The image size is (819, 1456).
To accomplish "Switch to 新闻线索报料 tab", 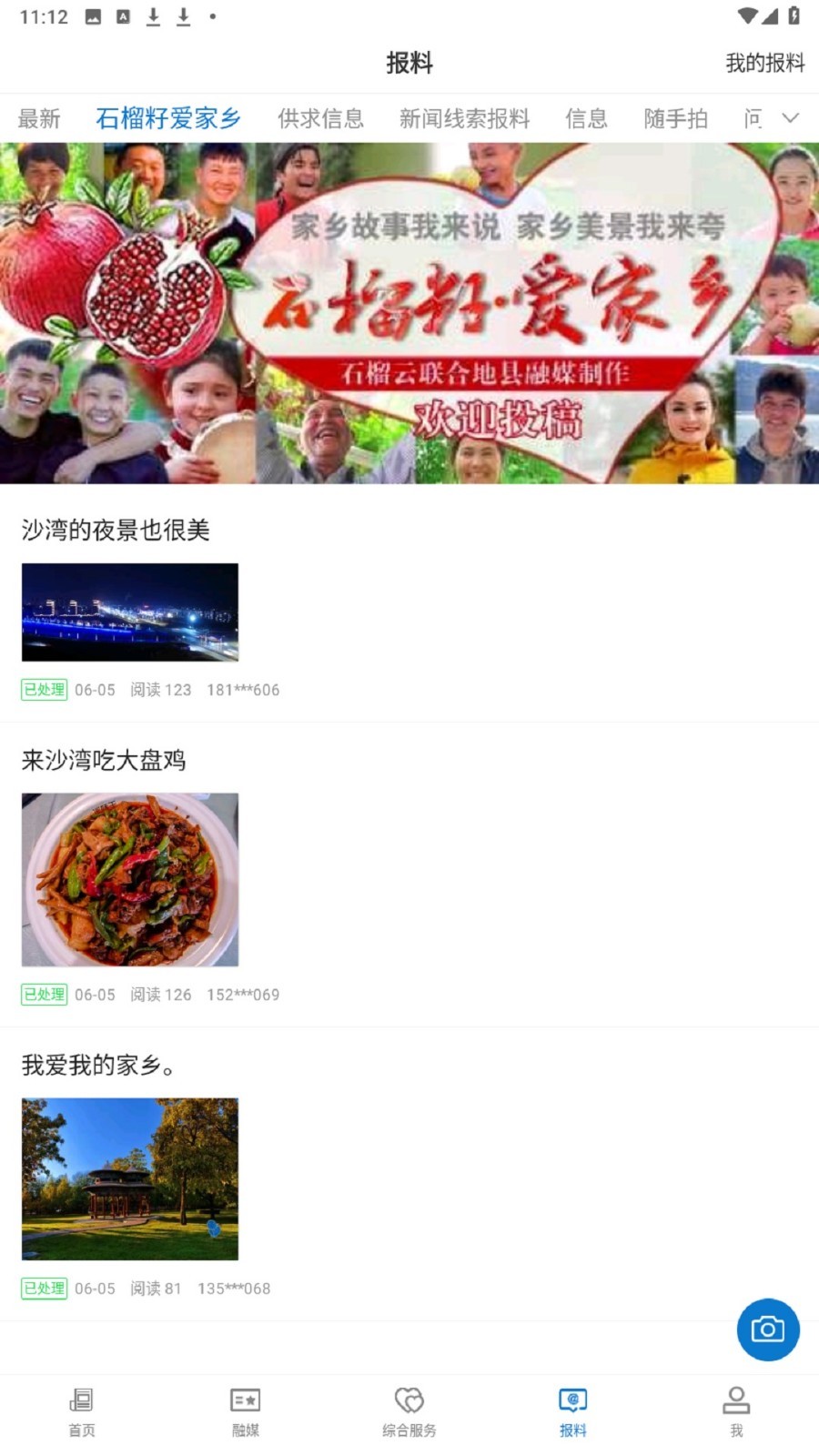I will pos(464,118).
